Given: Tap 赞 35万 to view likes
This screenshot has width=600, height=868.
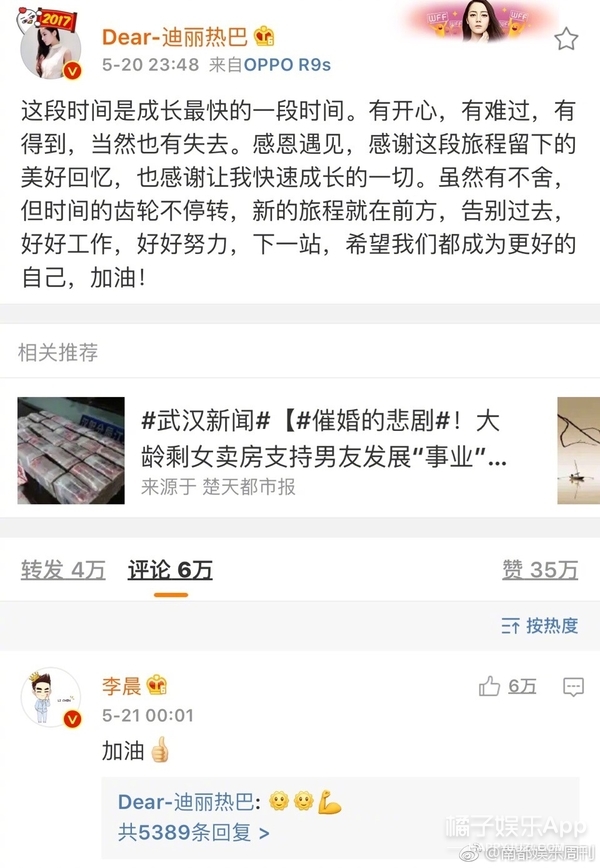Looking at the screenshot, I should [x=540, y=570].
